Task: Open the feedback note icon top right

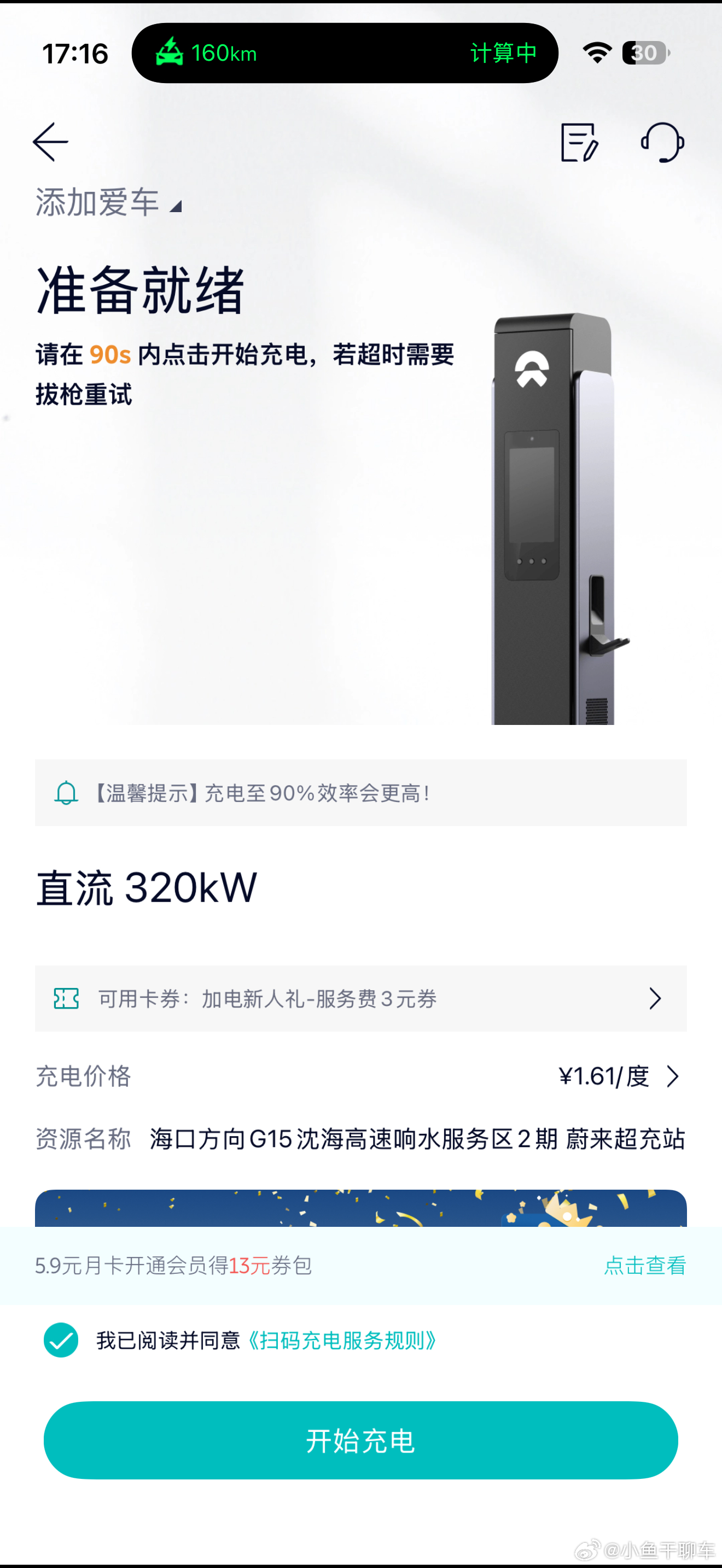Action: pyautogui.click(x=579, y=142)
